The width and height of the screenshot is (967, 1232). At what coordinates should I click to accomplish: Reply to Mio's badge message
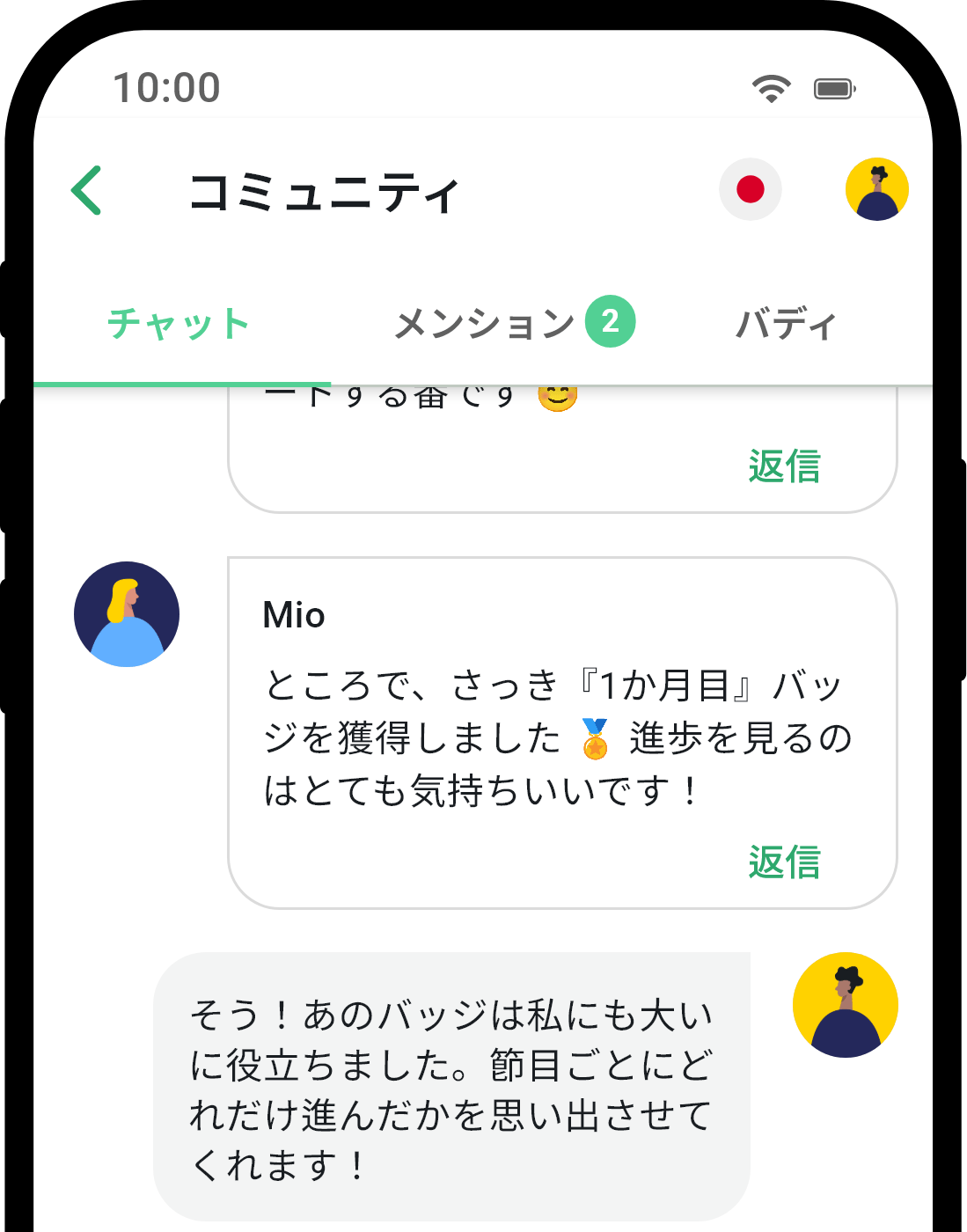click(x=784, y=862)
